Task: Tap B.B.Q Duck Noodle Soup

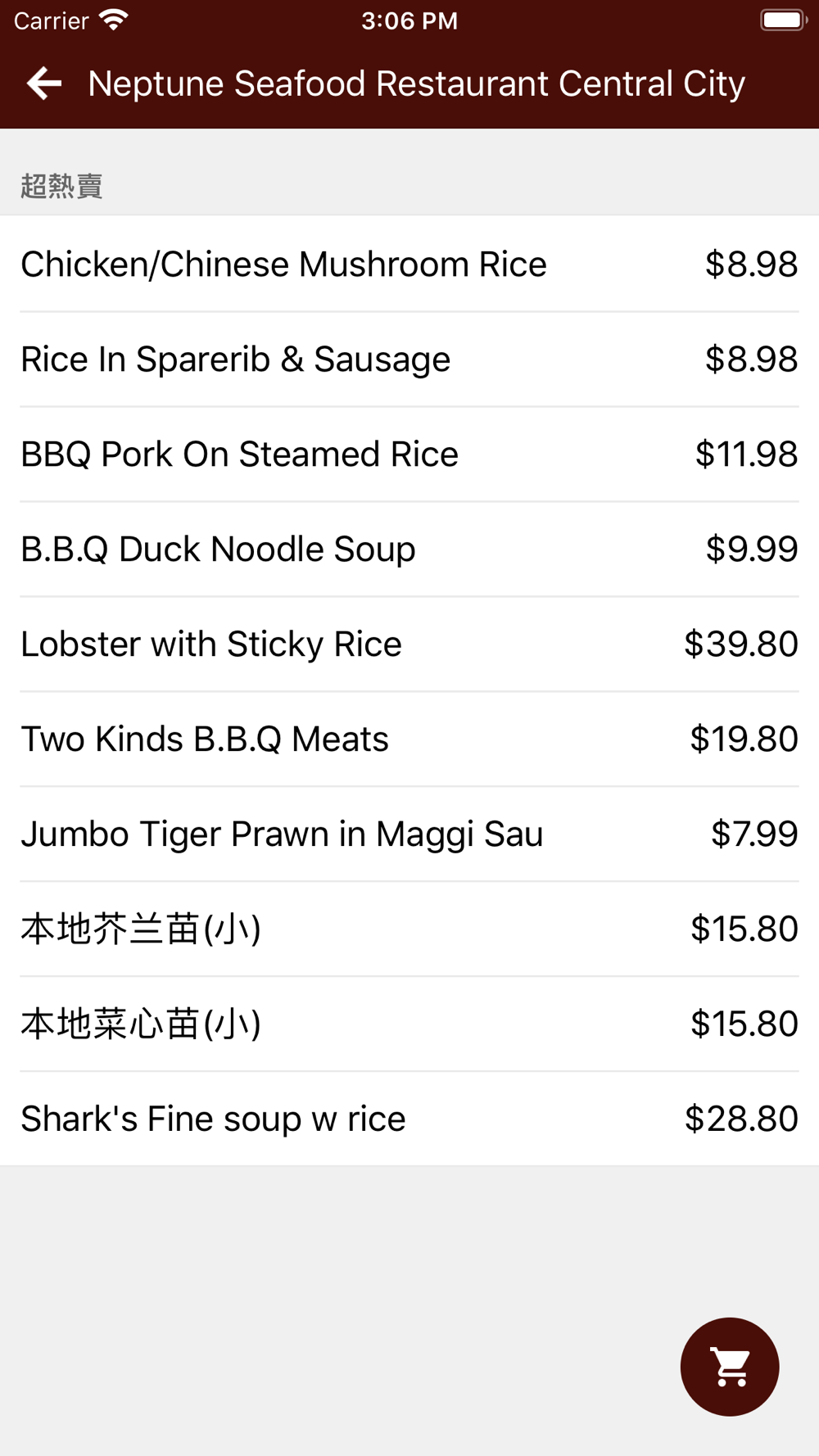Action: pos(409,549)
